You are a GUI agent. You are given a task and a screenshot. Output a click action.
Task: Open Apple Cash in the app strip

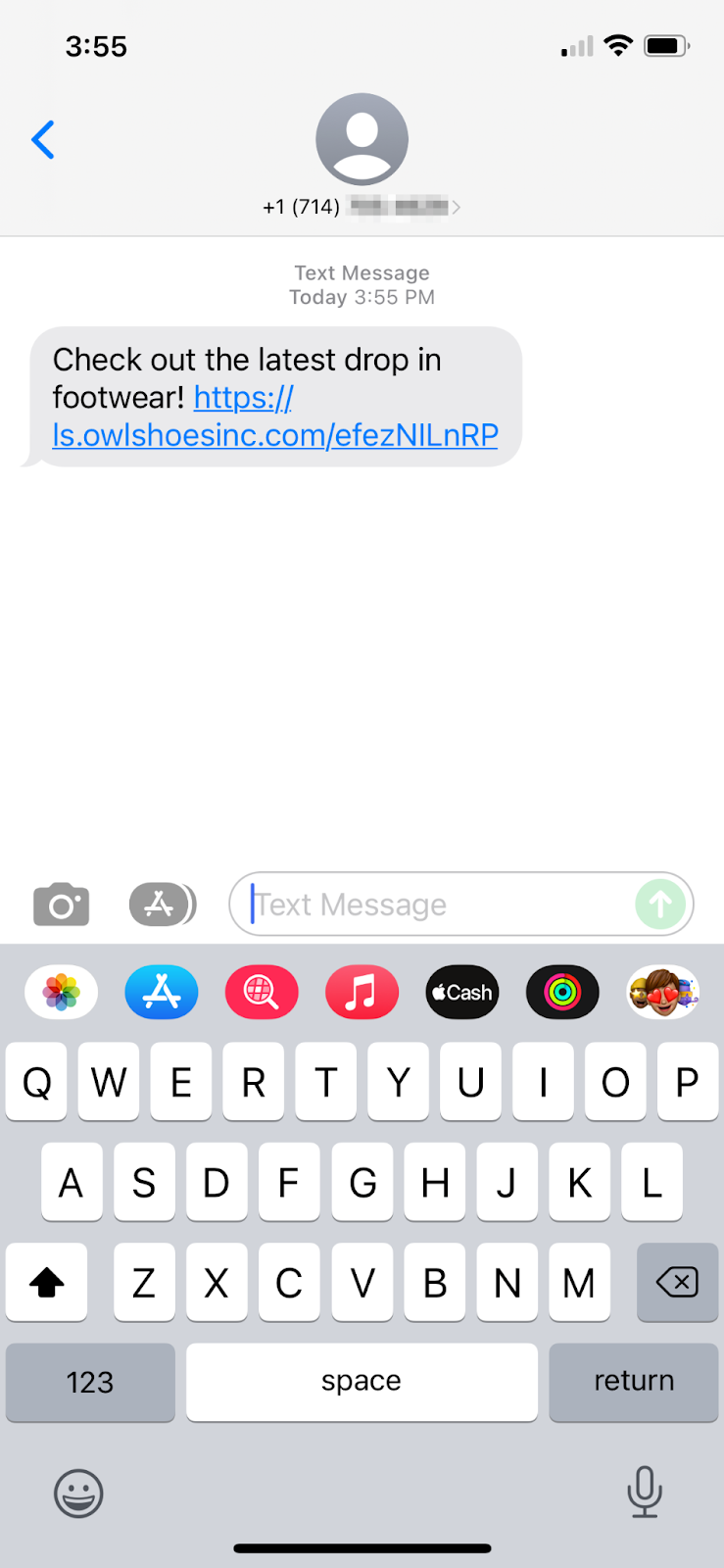[462, 993]
